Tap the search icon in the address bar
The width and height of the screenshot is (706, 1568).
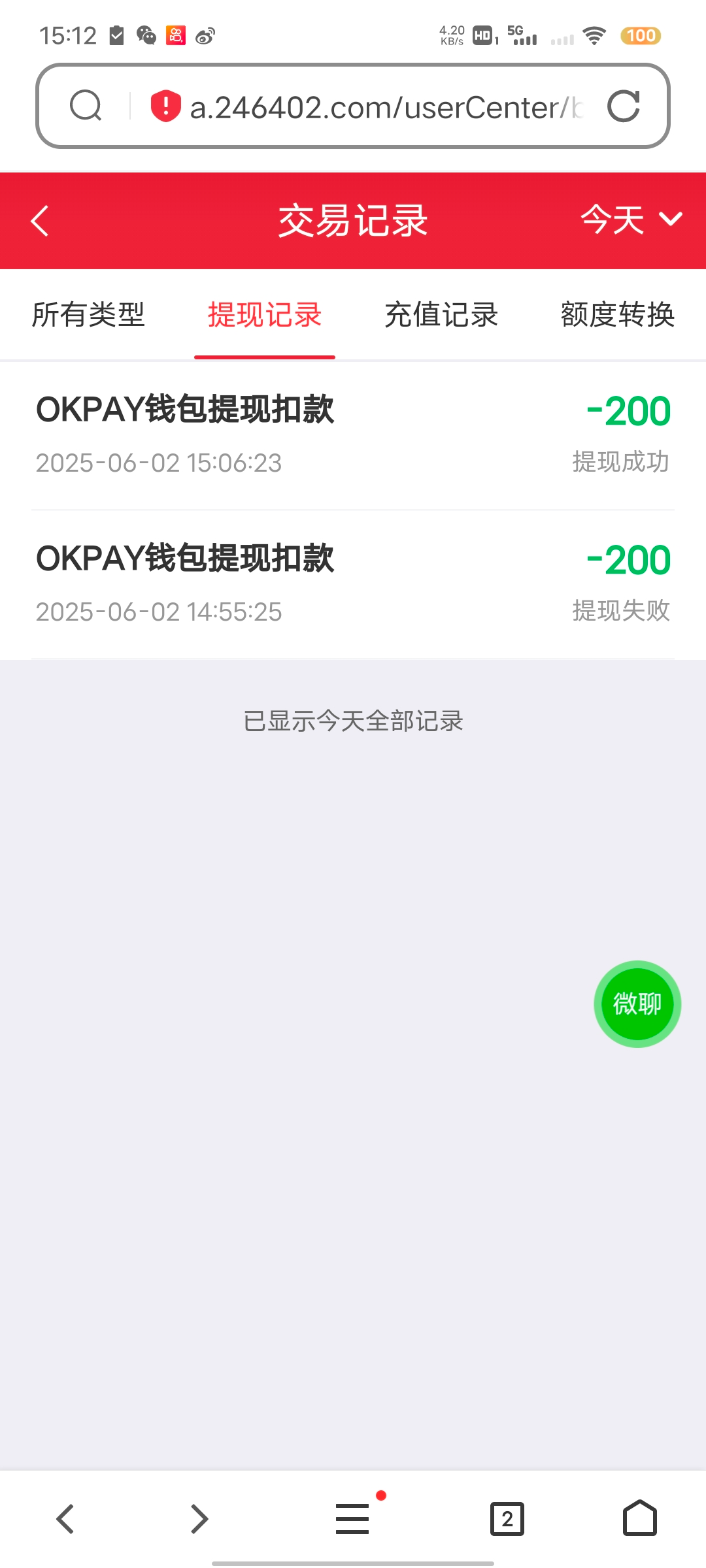click(86, 106)
